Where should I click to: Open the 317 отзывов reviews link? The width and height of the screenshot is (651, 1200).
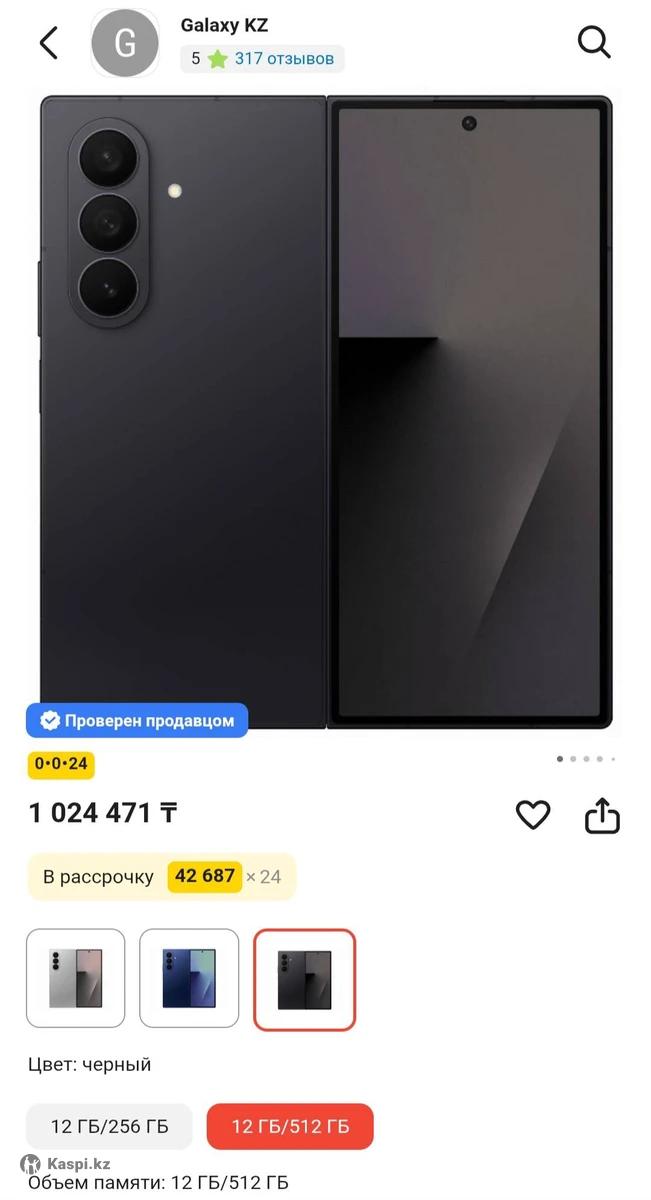coord(284,59)
